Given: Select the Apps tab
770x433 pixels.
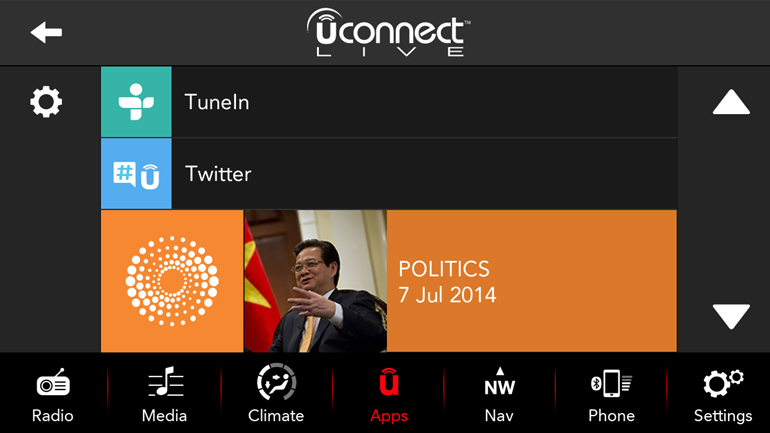Looking at the screenshot, I should [x=389, y=395].
